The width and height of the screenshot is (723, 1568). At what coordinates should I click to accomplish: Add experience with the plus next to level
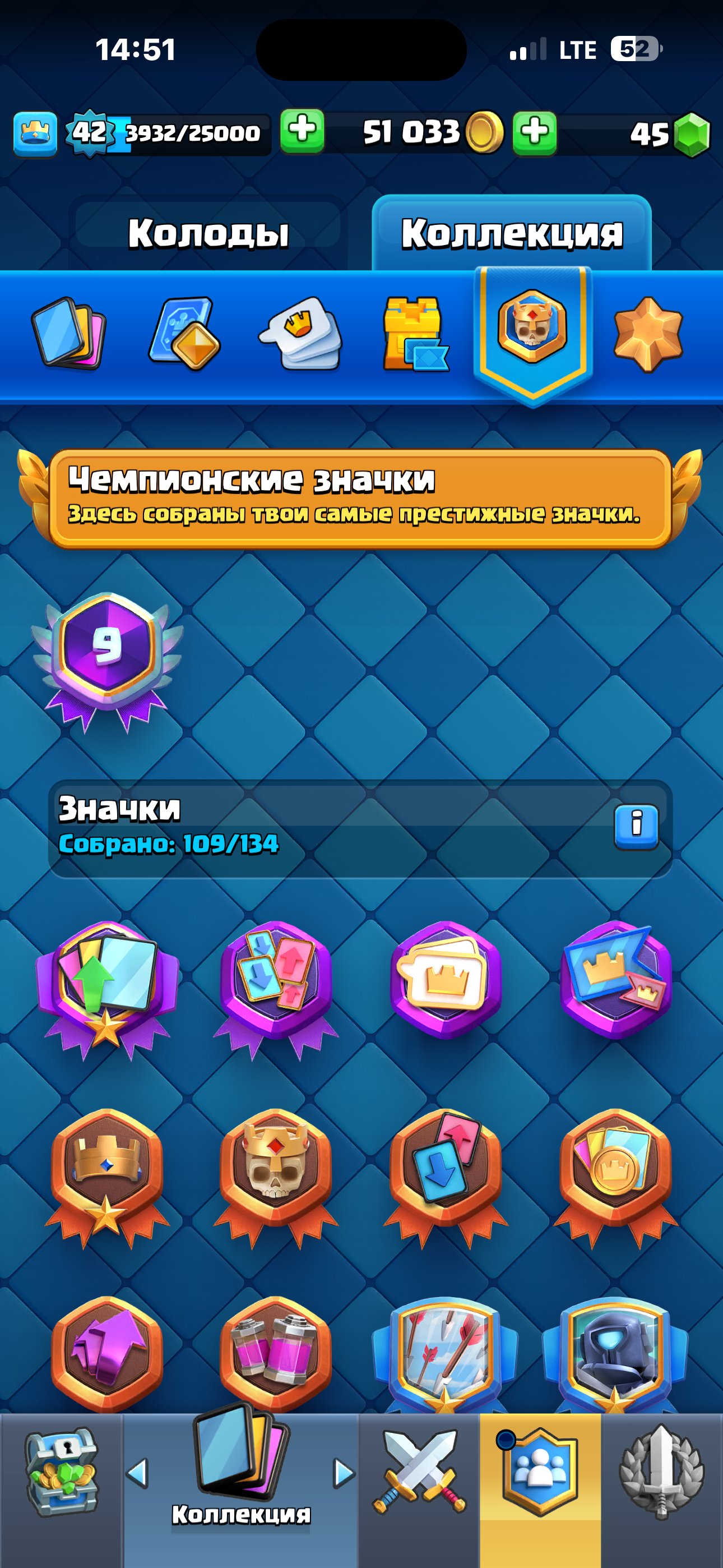coord(302,131)
